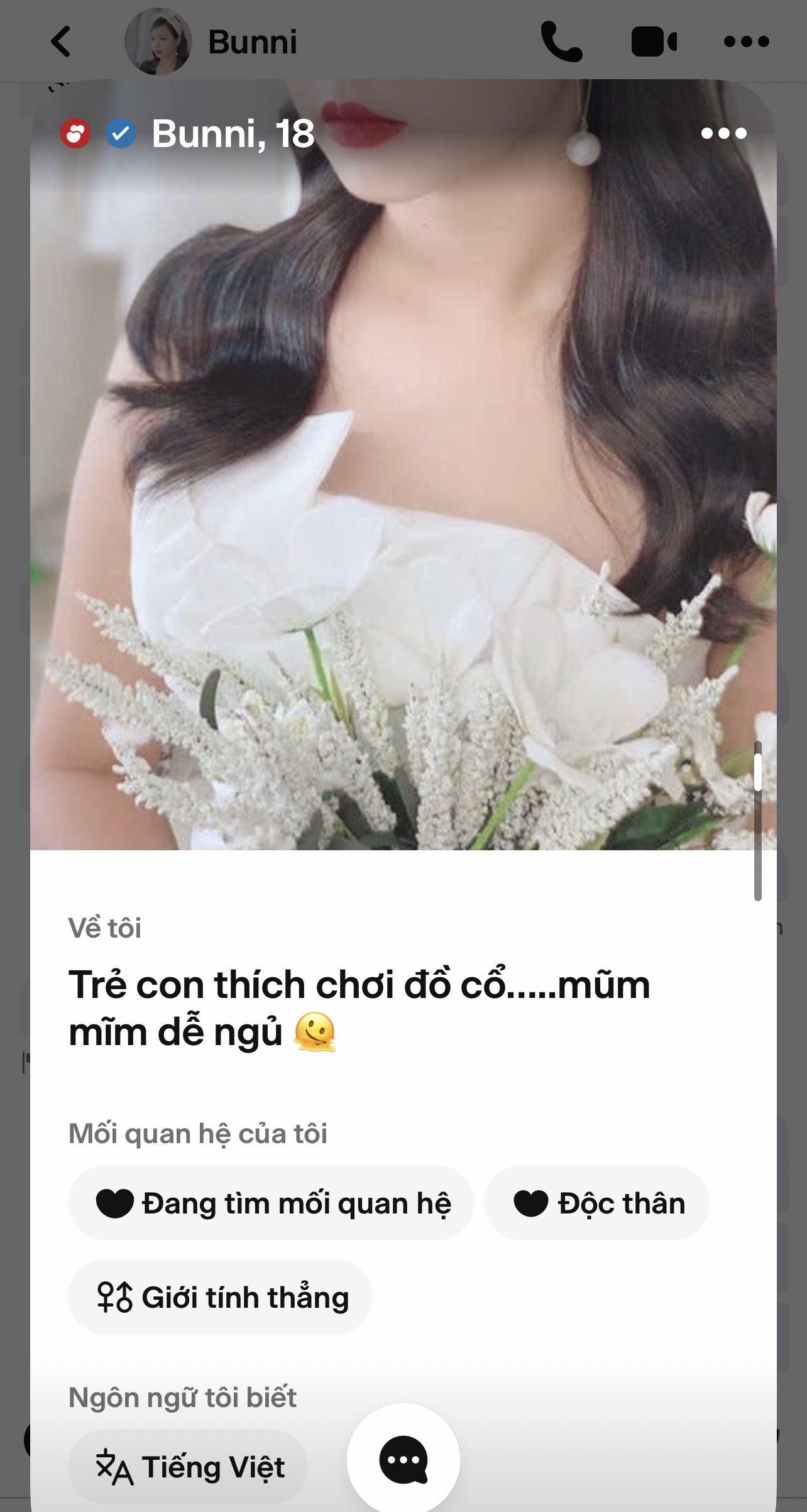Start a voice call with Bunni
The width and height of the screenshot is (807, 1512).
pyautogui.click(x=561, y=42)
